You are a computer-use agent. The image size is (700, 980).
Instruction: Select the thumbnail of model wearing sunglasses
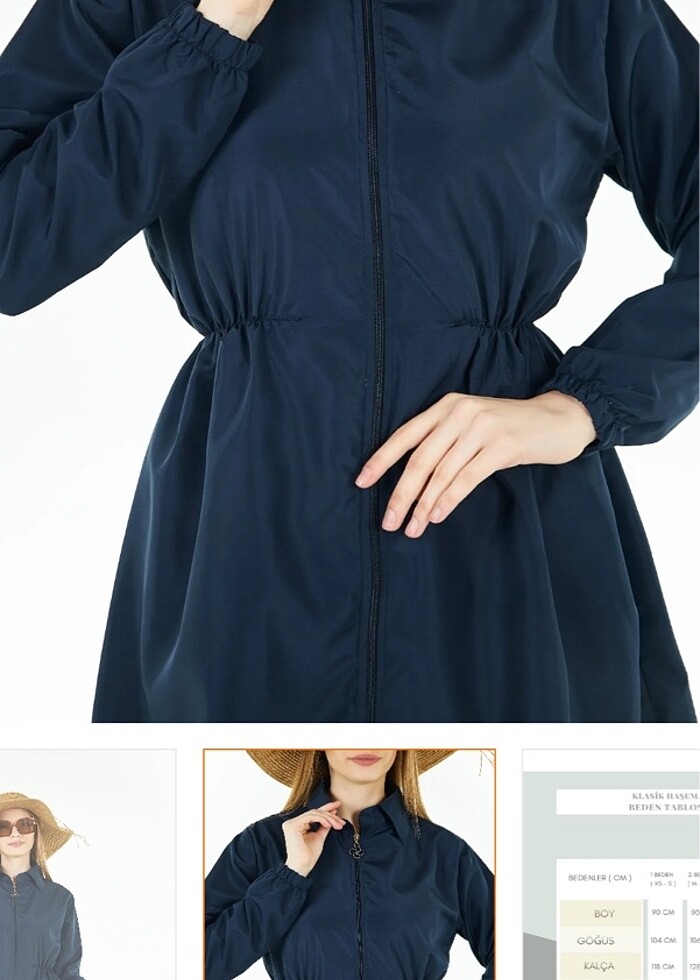86,864
